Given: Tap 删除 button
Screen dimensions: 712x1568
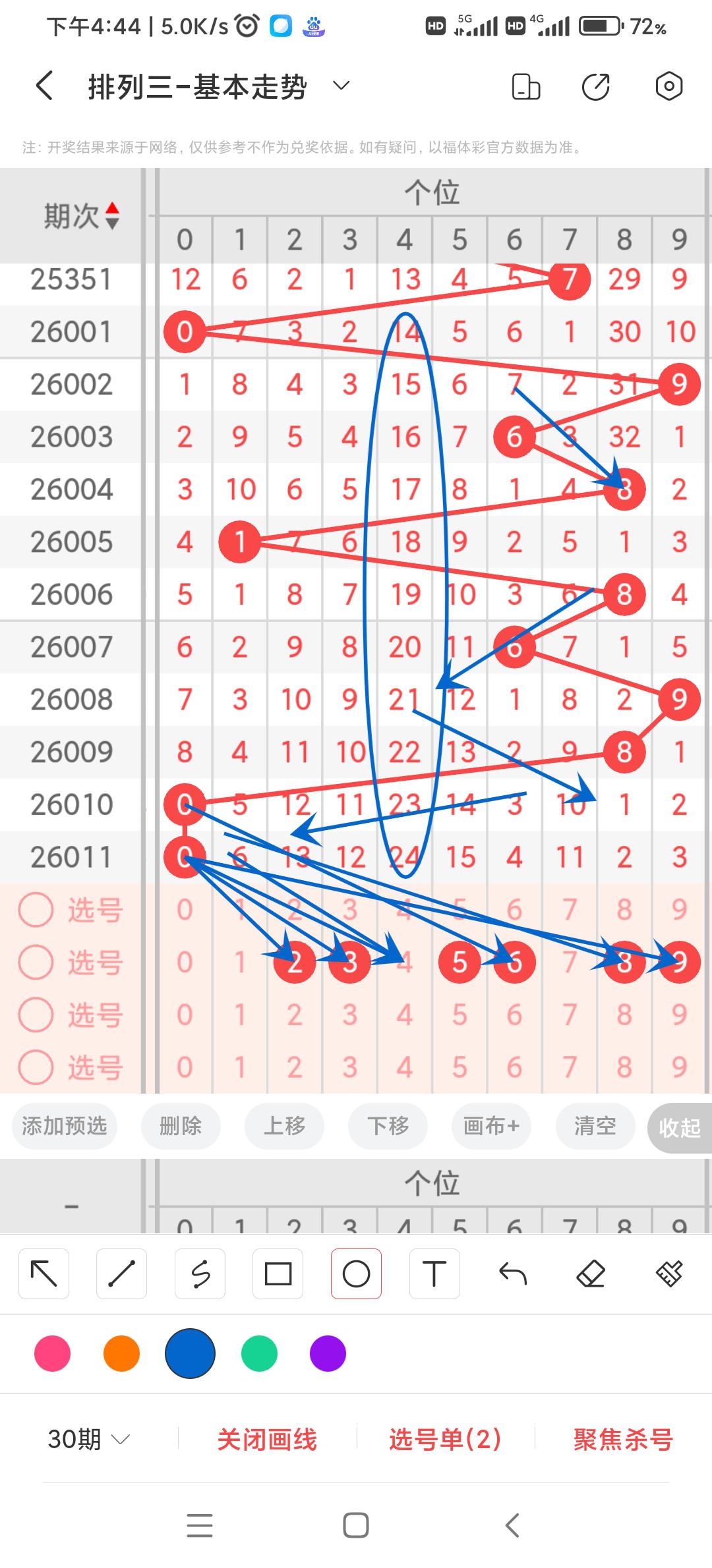Looking at the screenshot, I should point(181,1126).
